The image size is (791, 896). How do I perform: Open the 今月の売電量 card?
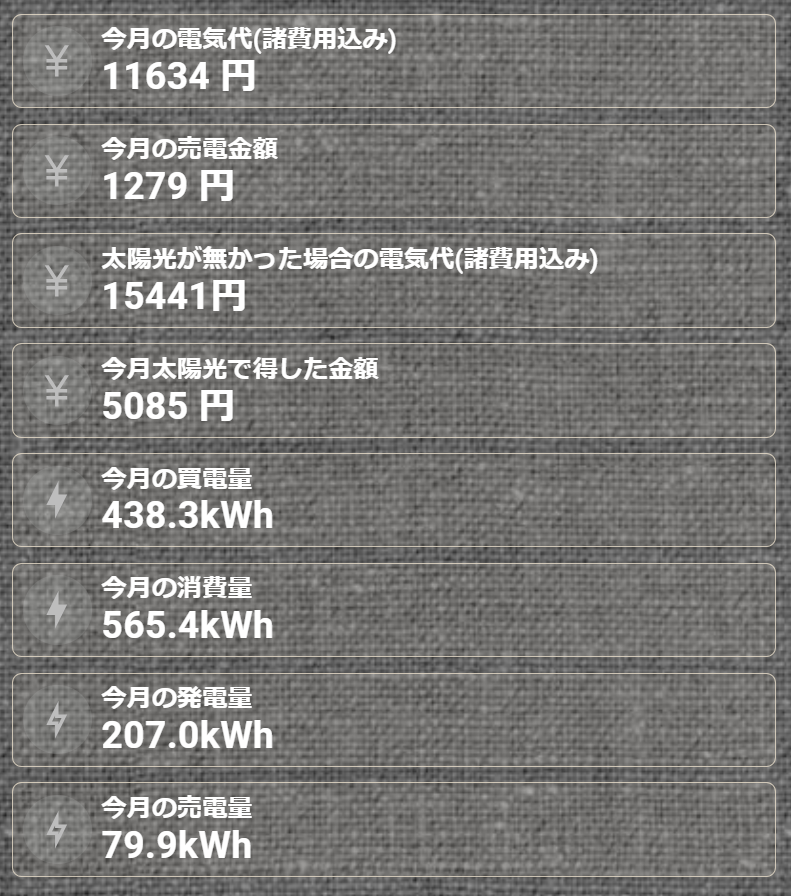tap(393, 829)
